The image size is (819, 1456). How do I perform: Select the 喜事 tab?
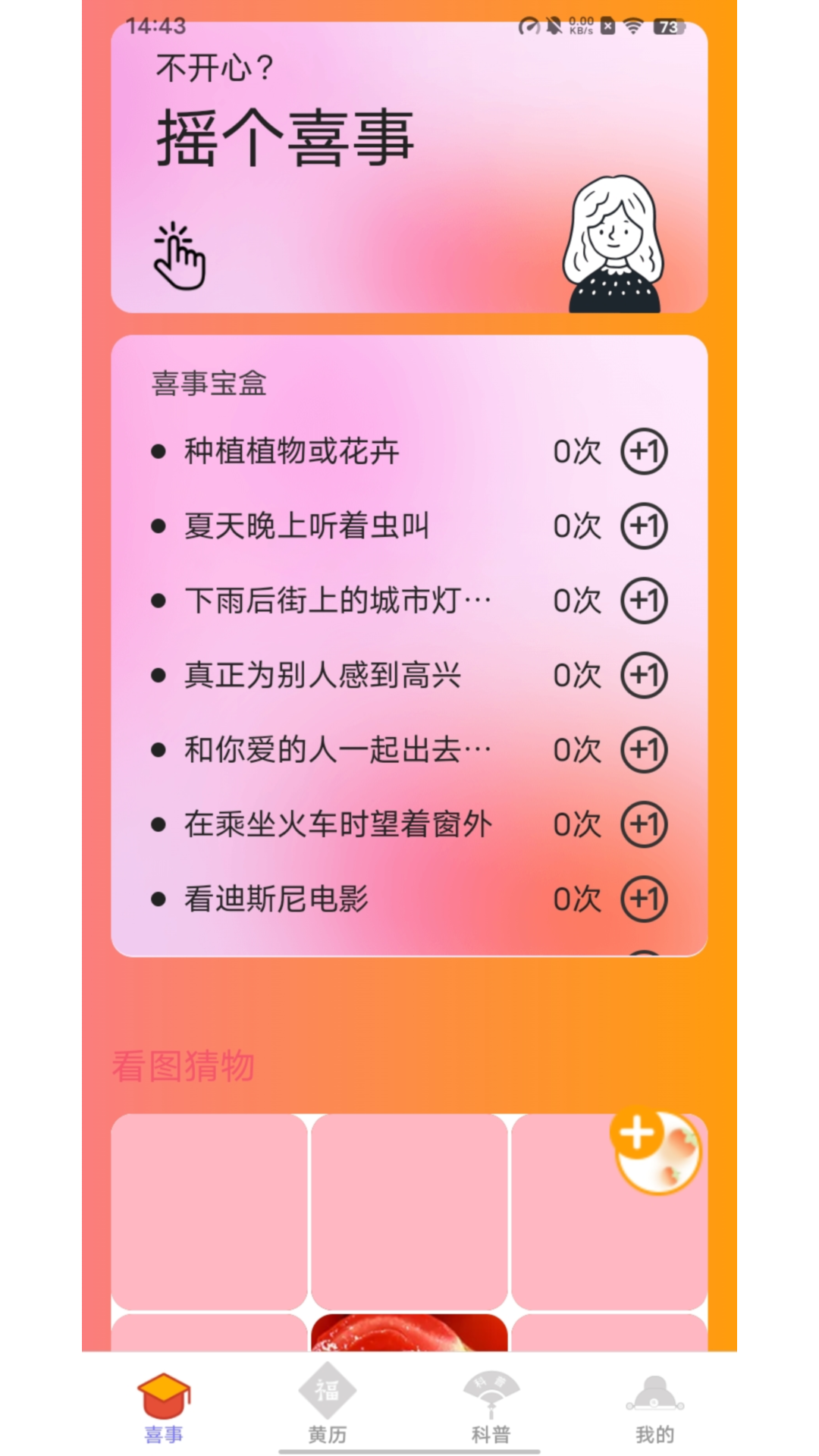click(164, 1407)
